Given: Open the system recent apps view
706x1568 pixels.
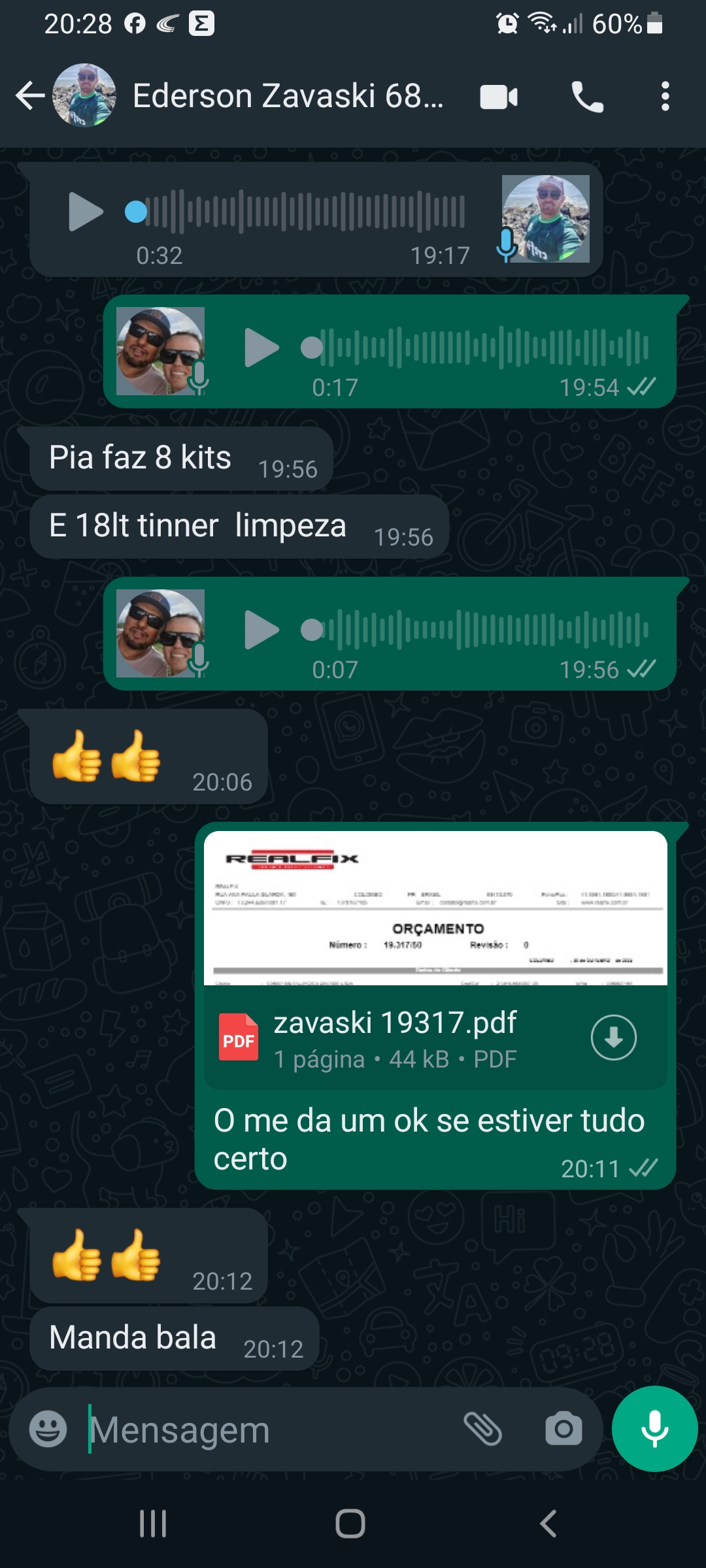Looking at the screenshot, I should tap(153, 1524).
